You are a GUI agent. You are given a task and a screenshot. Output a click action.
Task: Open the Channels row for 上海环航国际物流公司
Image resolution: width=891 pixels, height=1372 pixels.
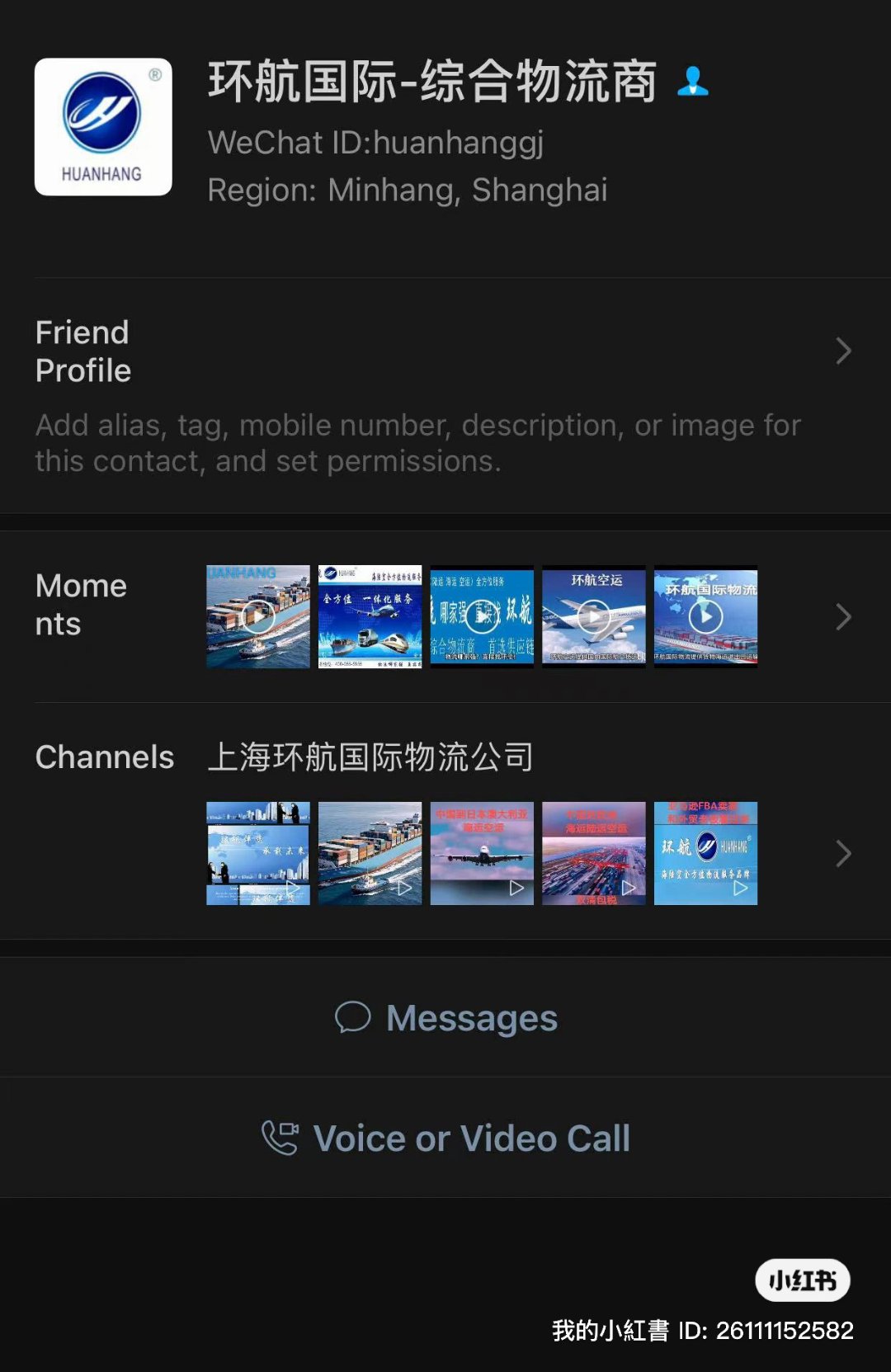pyautogui.click(x=445, y=821)
